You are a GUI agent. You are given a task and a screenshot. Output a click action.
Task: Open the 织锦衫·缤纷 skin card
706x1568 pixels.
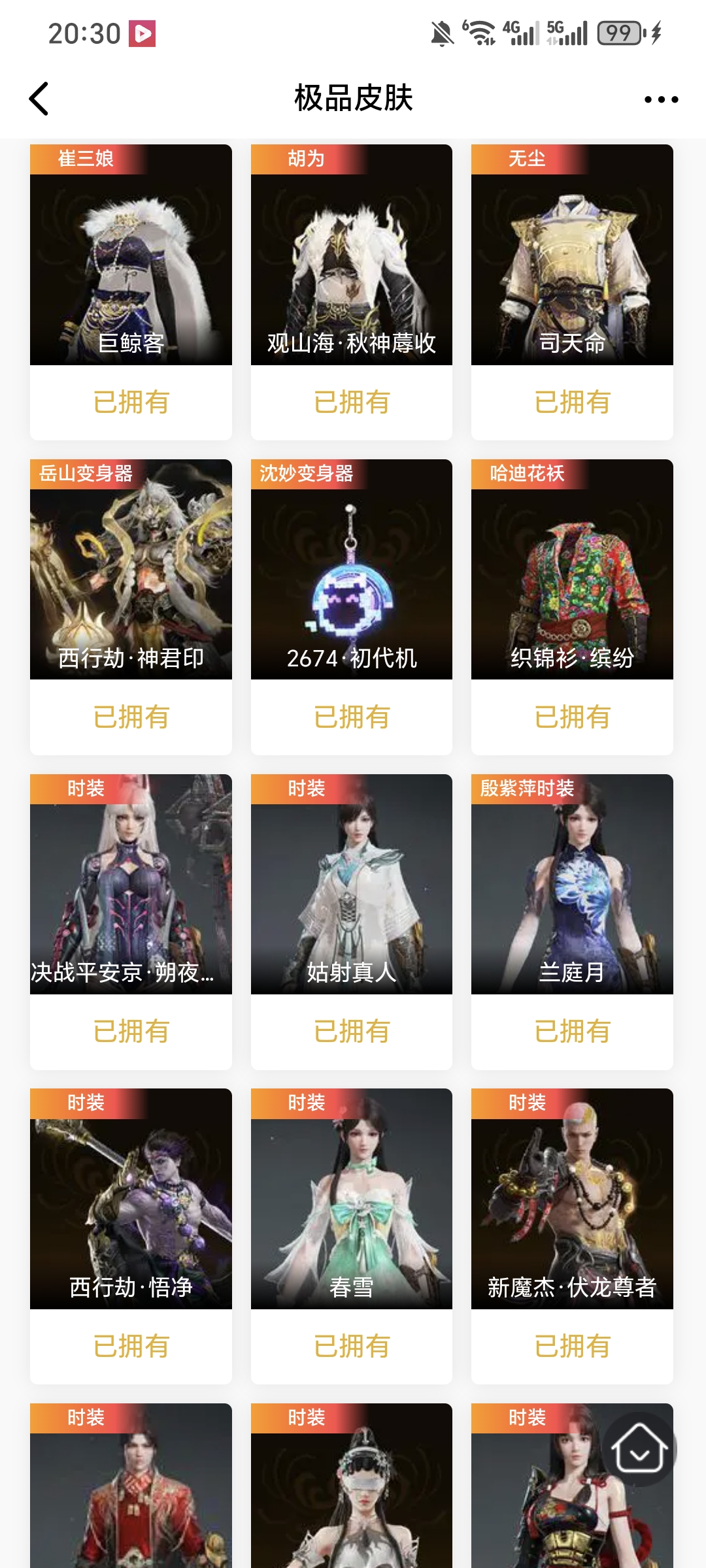[572, 575]
